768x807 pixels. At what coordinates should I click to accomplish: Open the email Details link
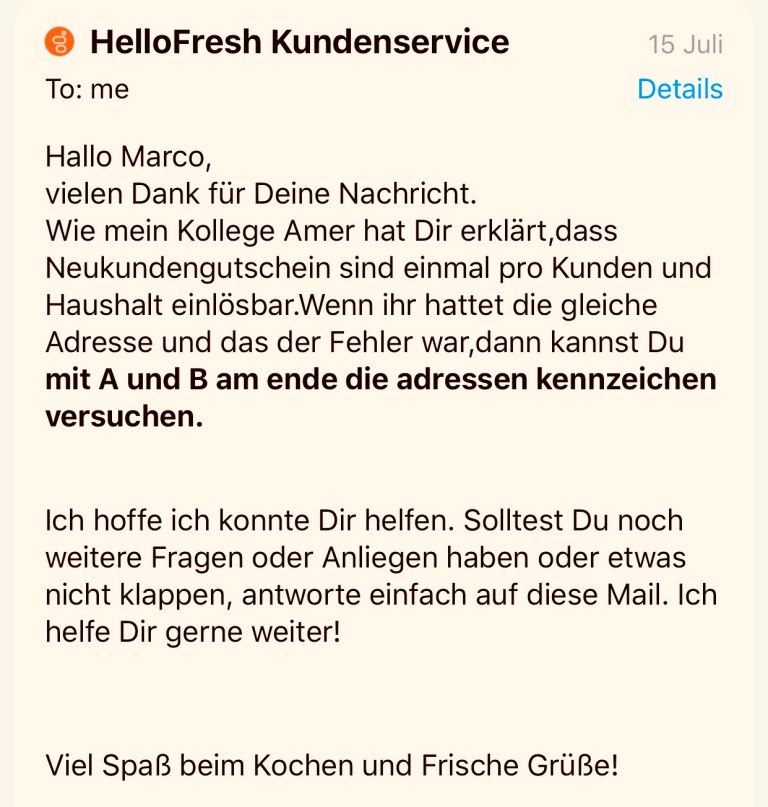[680, 89]
